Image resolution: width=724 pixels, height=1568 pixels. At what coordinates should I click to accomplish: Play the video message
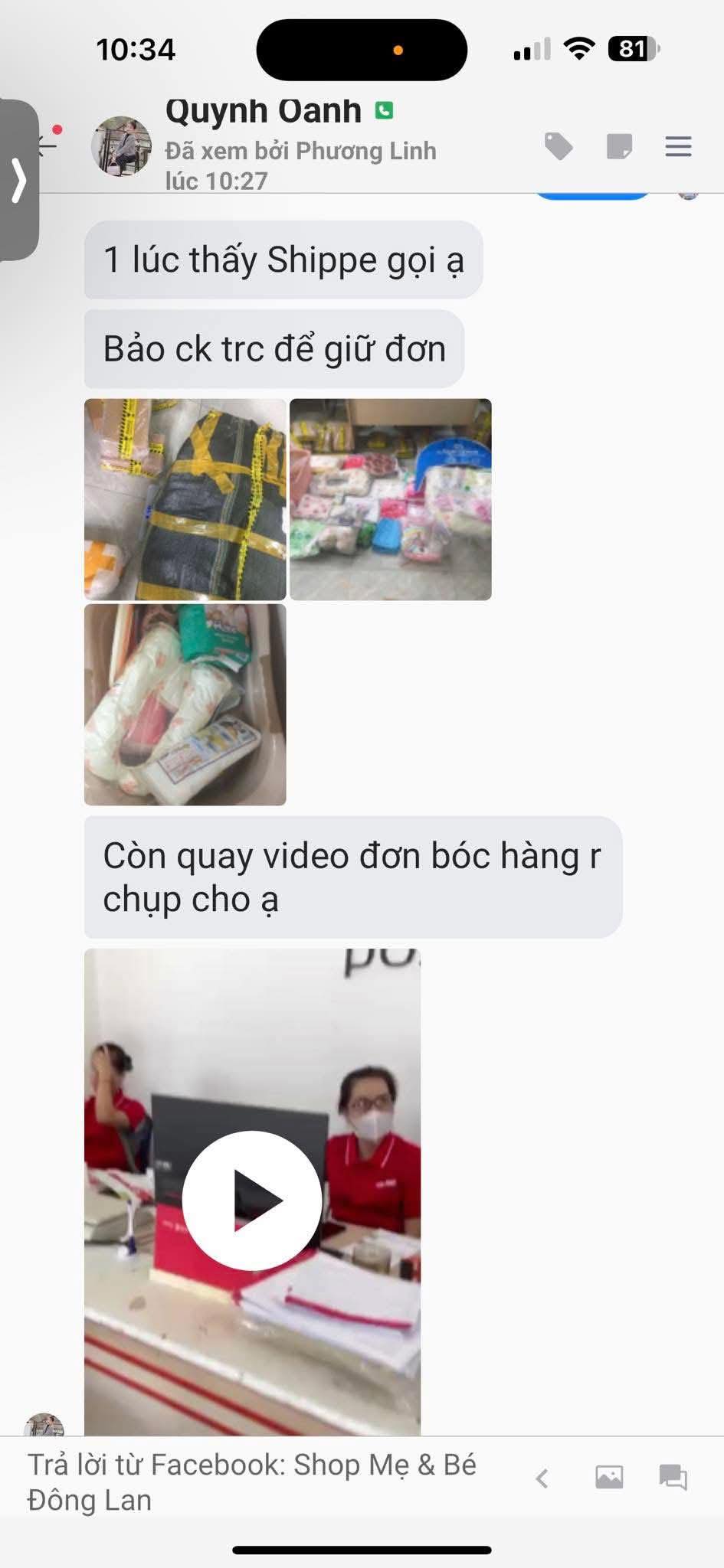(x=252, y=1200)
